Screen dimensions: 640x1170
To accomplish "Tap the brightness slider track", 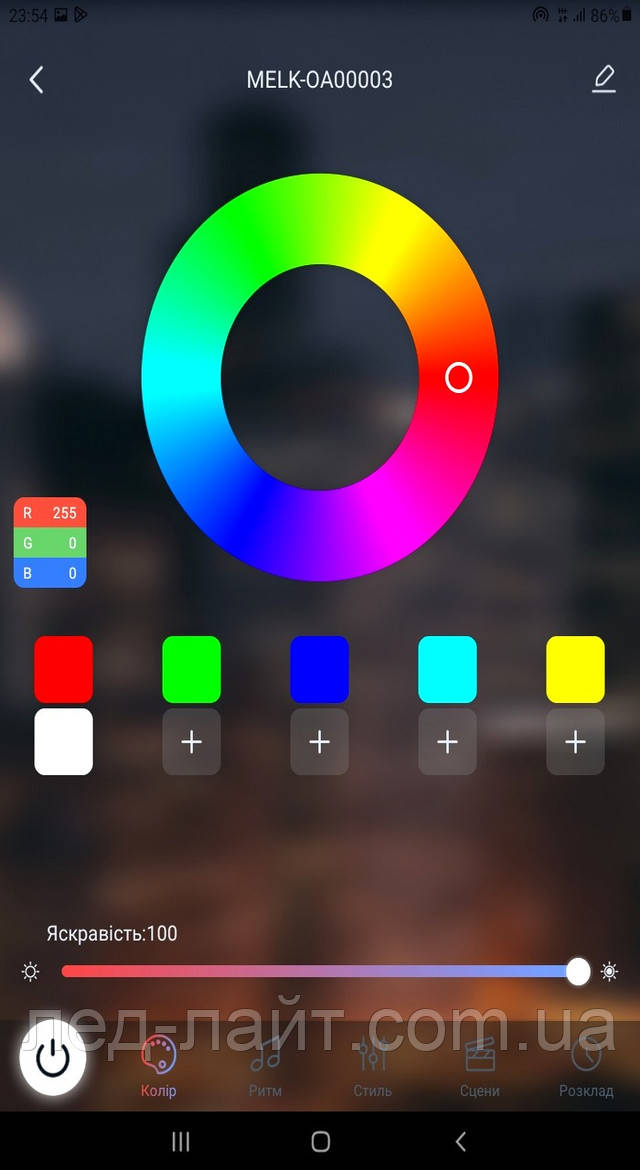I will [319, 971].
